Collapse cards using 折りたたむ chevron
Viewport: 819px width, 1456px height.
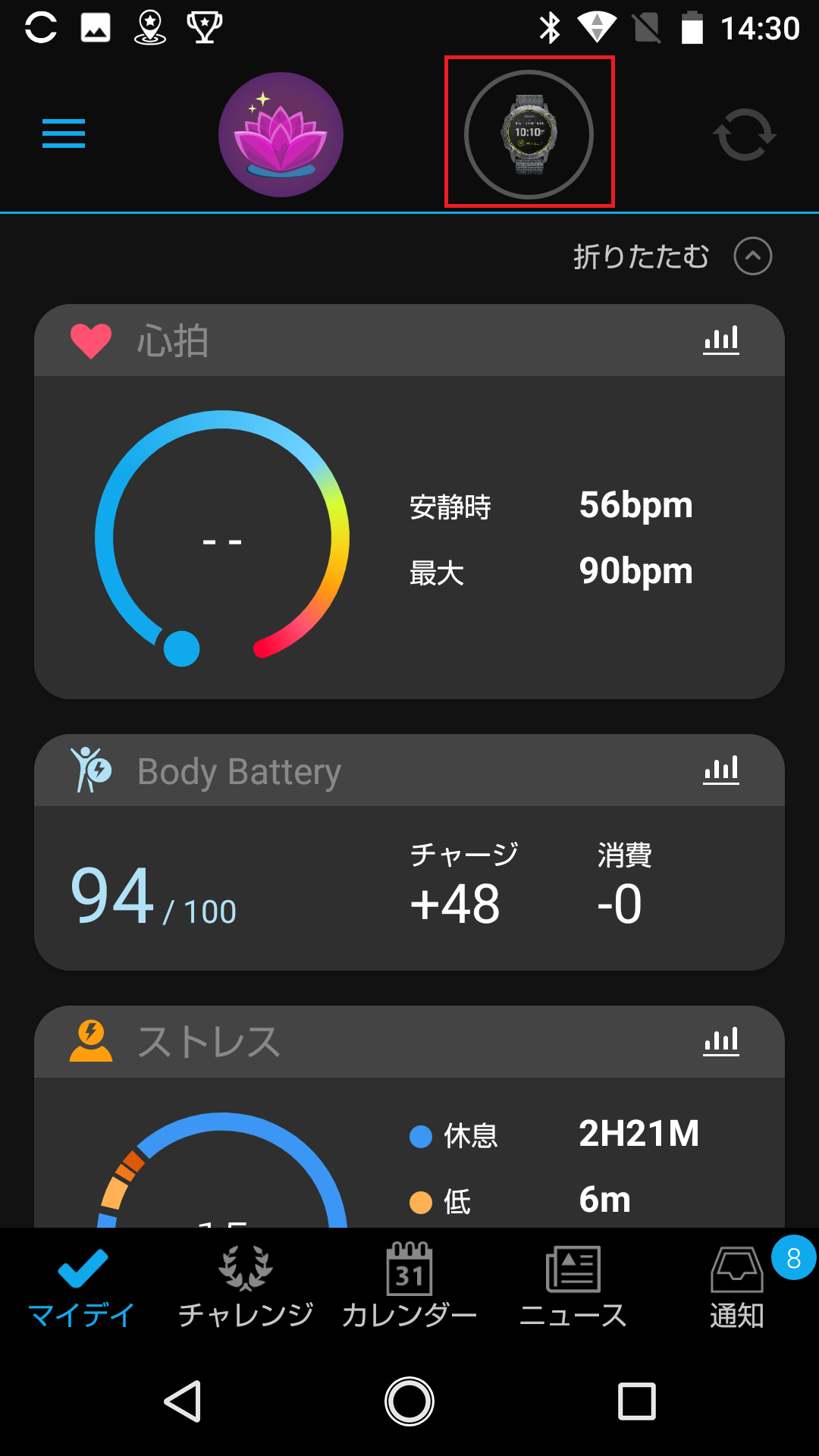point(752,256)
